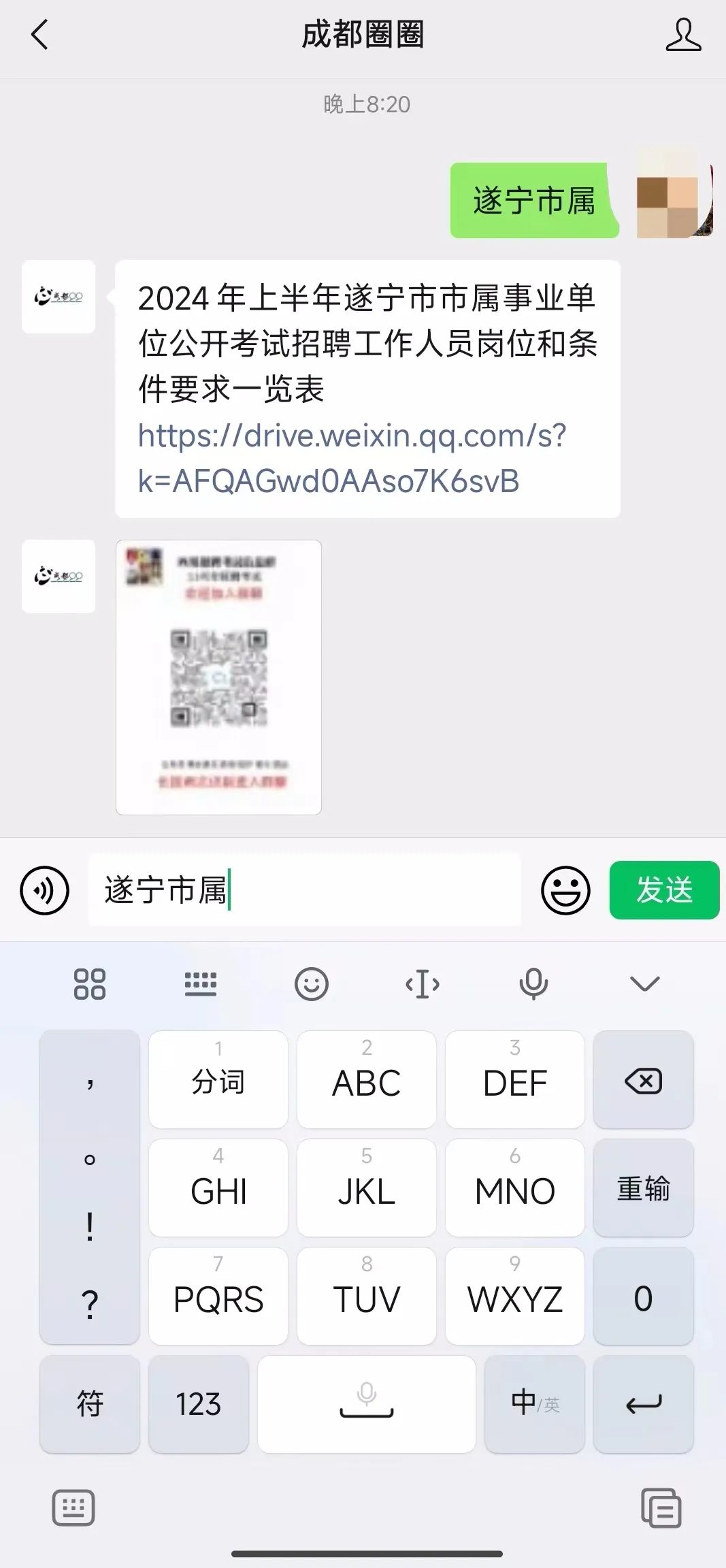Collapse the keyboard with down chevron
Viewport: 726px width, 1568px height.
pos(644,984)
